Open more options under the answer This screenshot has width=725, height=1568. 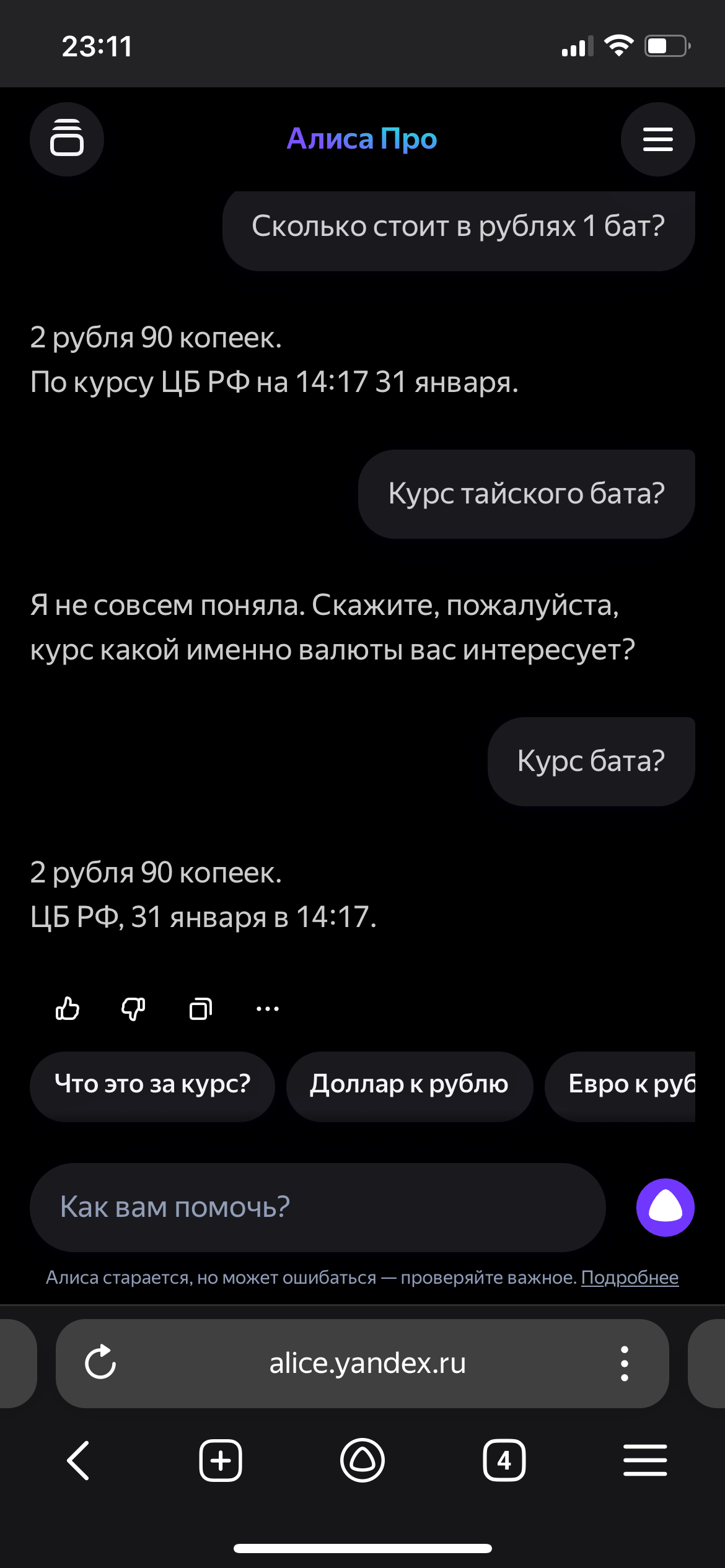(x=267, y=1009)
